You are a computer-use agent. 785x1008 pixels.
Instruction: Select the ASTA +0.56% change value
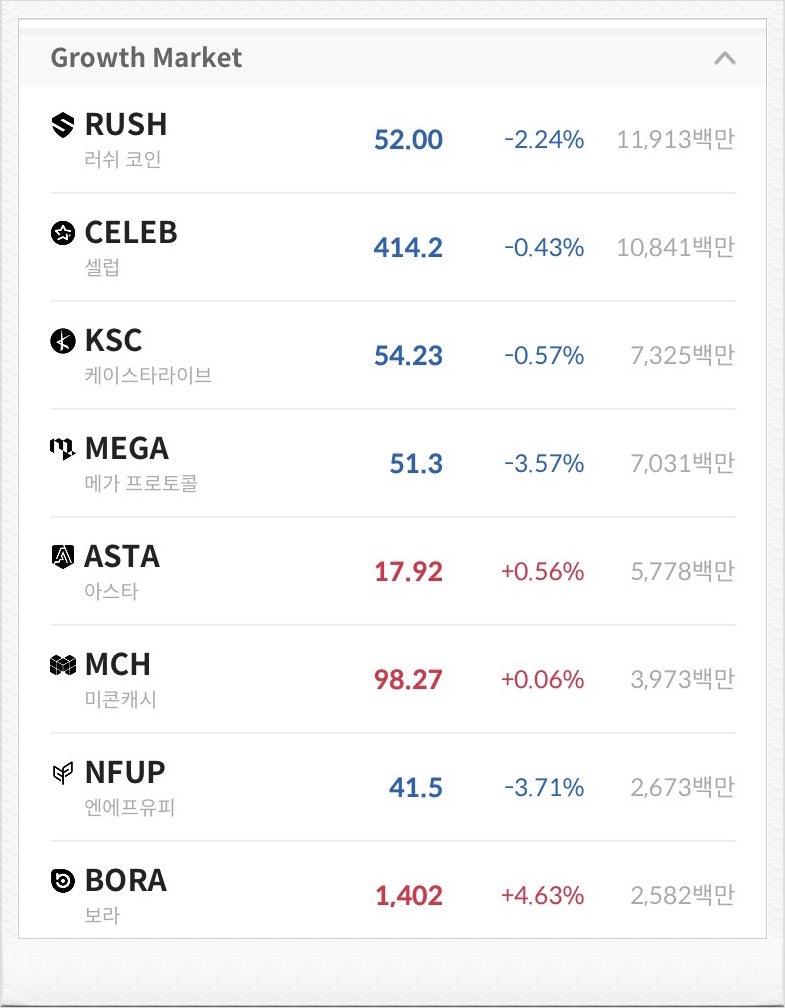540,571
